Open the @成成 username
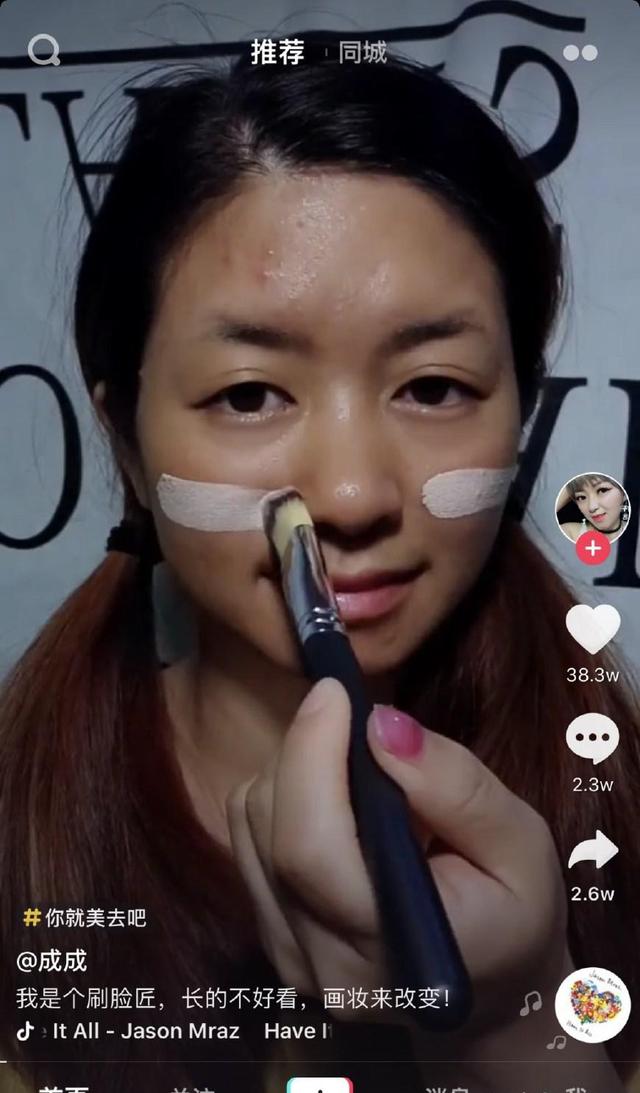This screenshot has height=1093, width=640. pos(52,961)
